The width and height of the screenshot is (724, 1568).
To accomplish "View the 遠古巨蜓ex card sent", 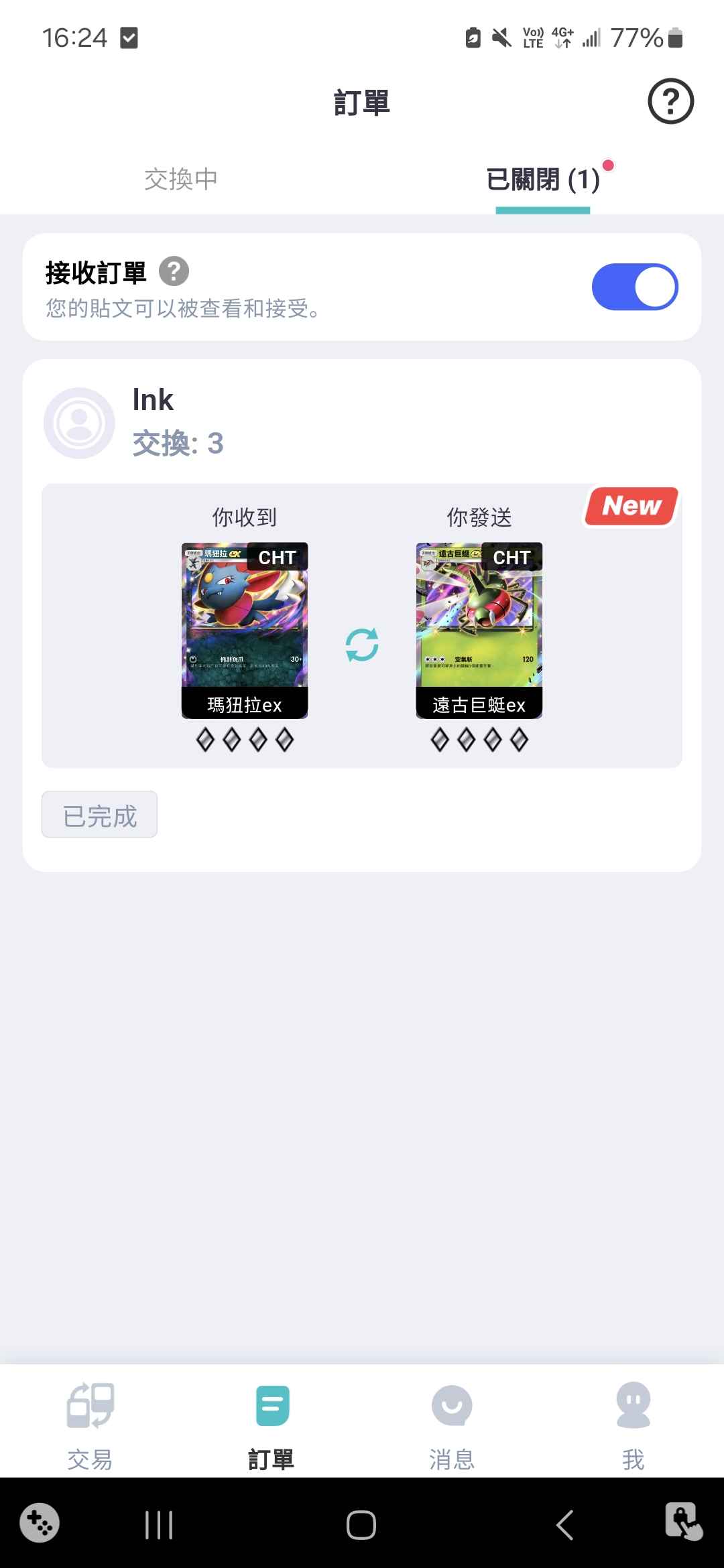I will [479, 630].
